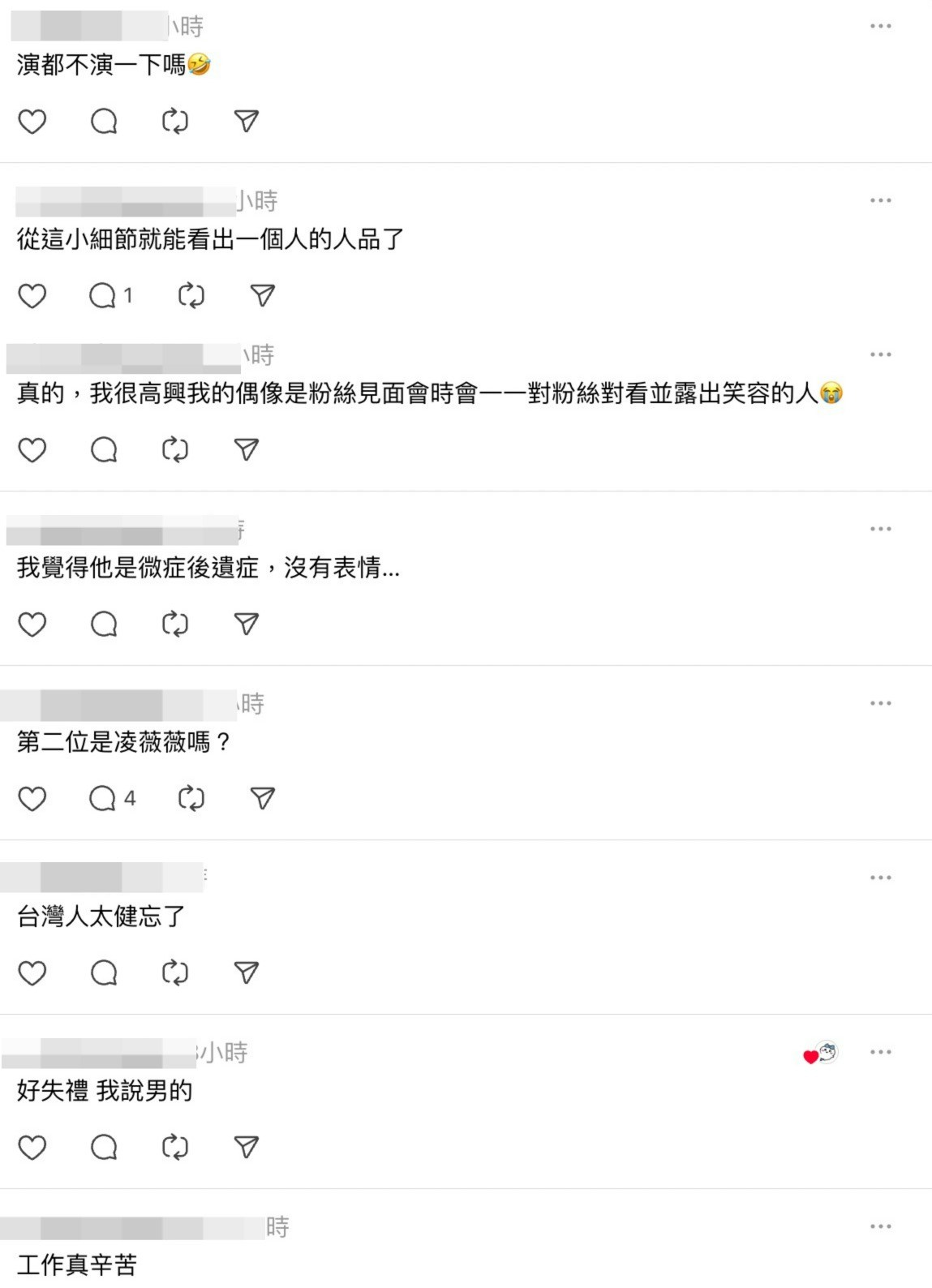Open overflow menu for "演都不演一下嗎" comment
932x1288 pixels.
(x=880, y=27)
